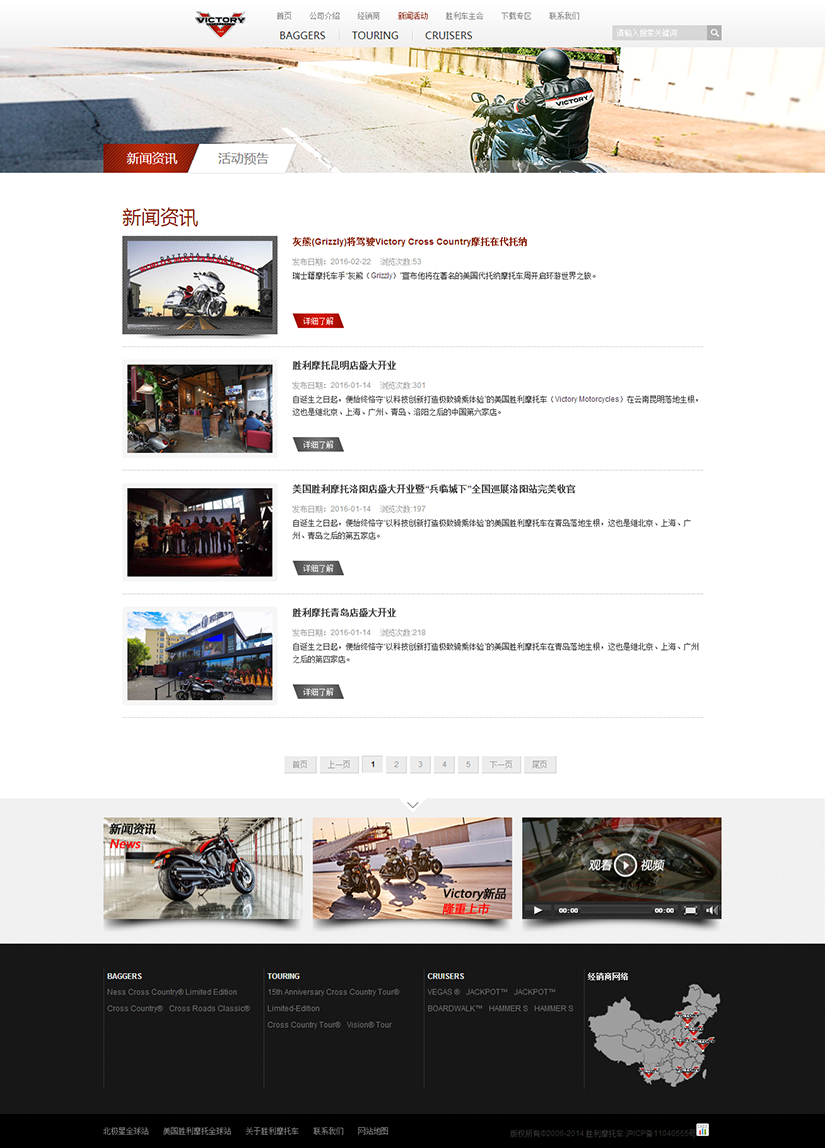This screenshot has width=825, height=1148.
Task: Jump to 下一页 in pagination
Action: [502, 765]
